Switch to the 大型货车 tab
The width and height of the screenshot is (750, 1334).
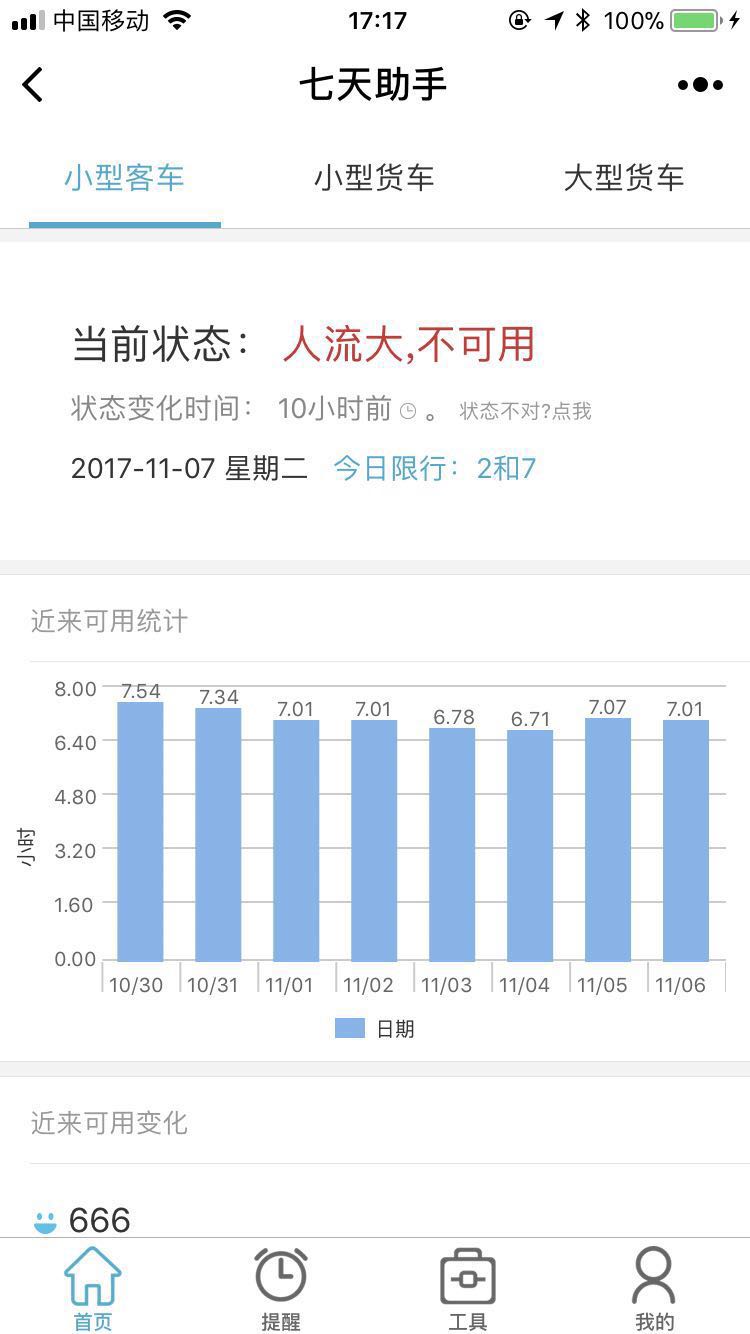[624, 178]
